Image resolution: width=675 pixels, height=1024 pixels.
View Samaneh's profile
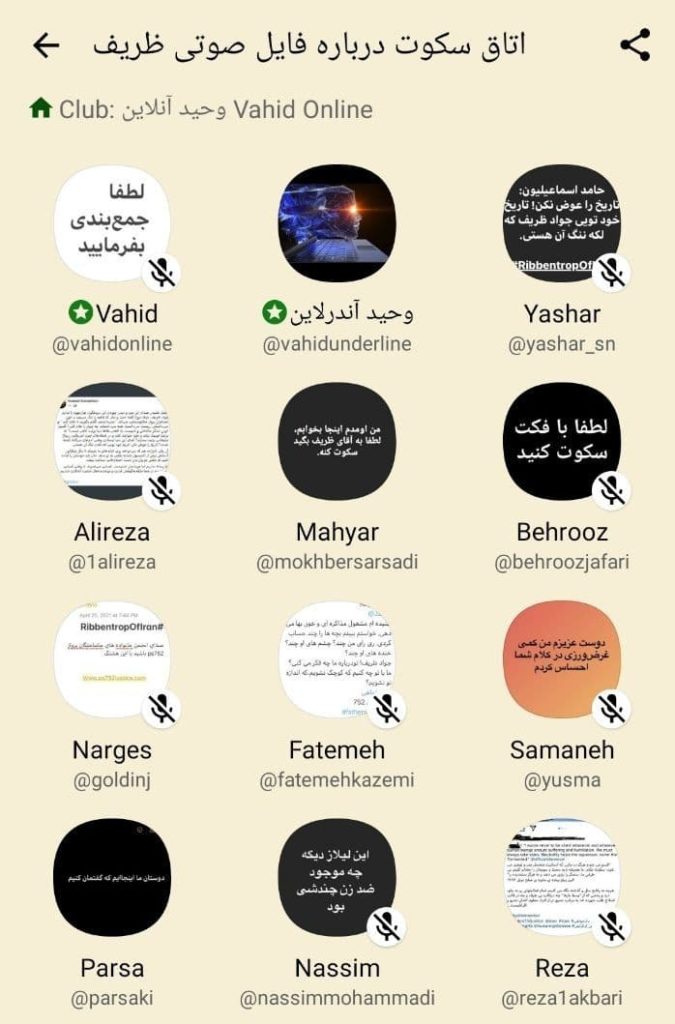[561, 661]
